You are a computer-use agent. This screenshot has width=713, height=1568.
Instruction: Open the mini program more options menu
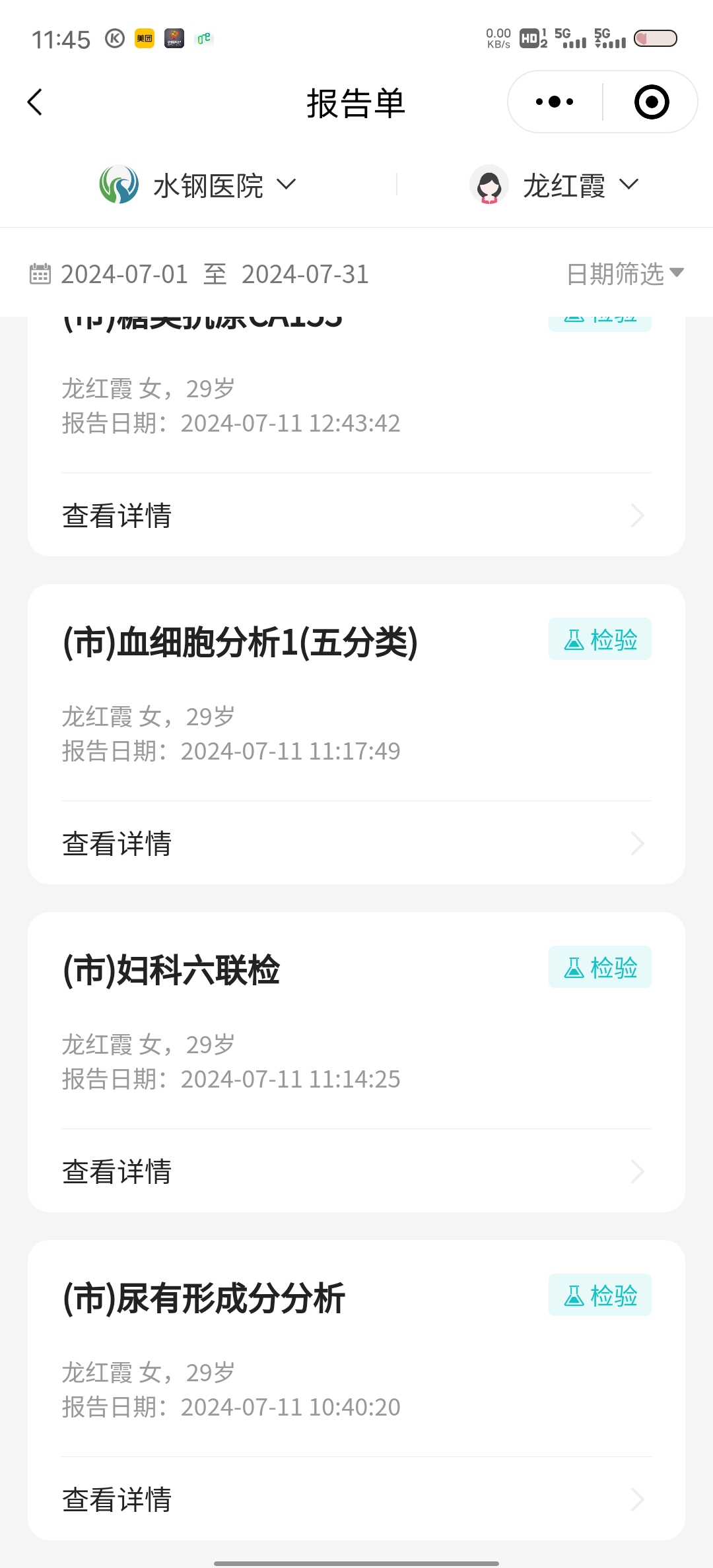(x=555, y=102)
